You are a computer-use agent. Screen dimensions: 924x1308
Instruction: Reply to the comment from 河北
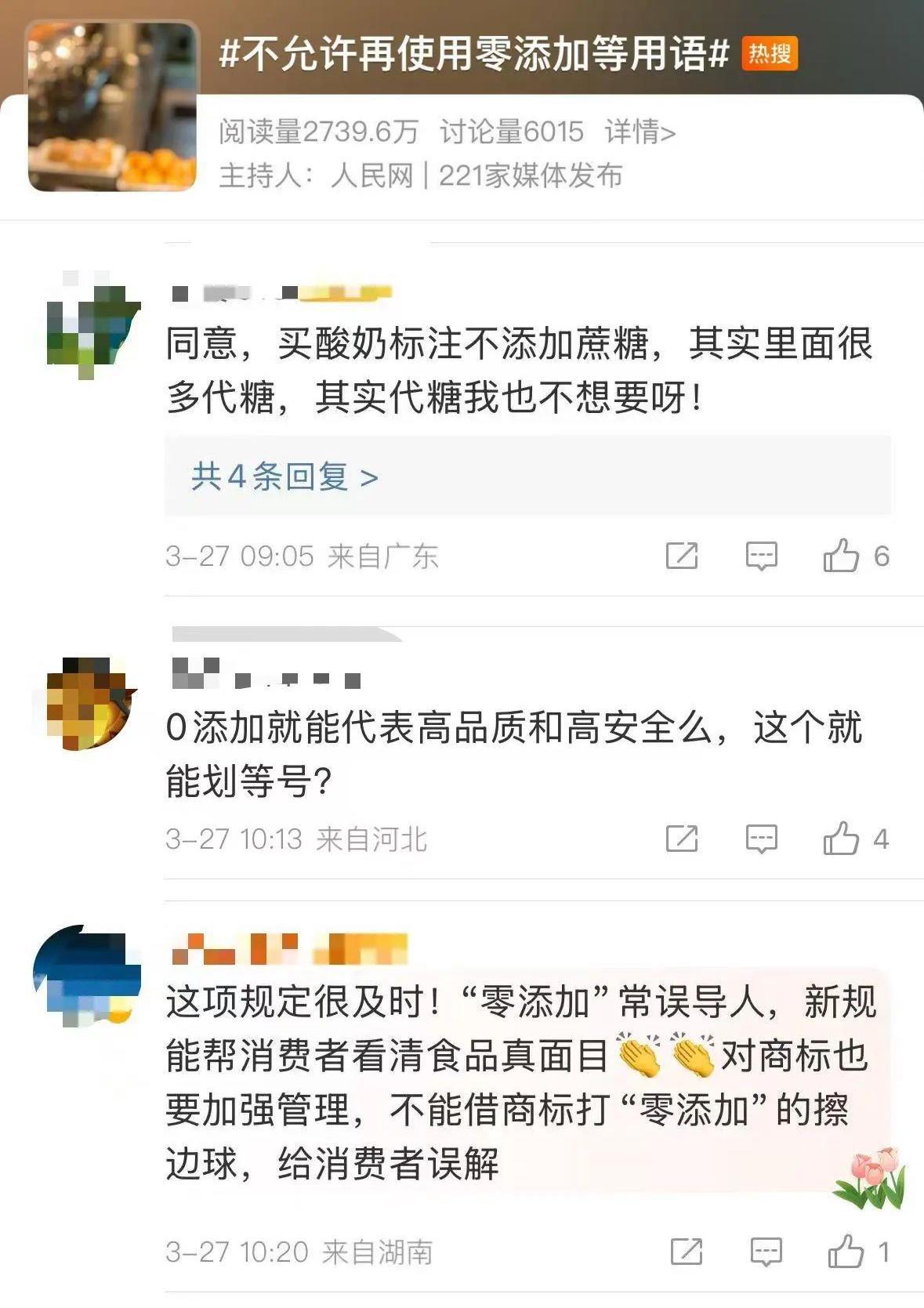761,839
